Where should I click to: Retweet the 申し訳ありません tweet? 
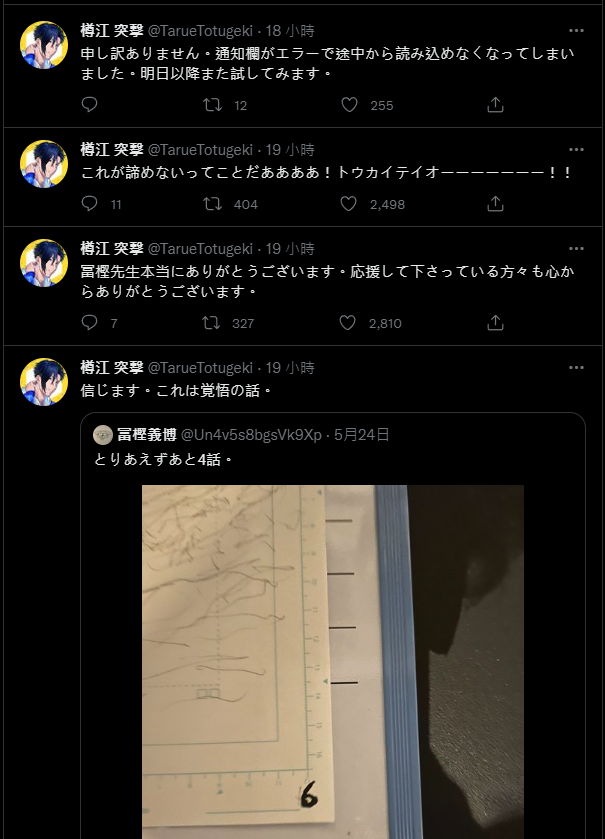[x=212, y=105]
